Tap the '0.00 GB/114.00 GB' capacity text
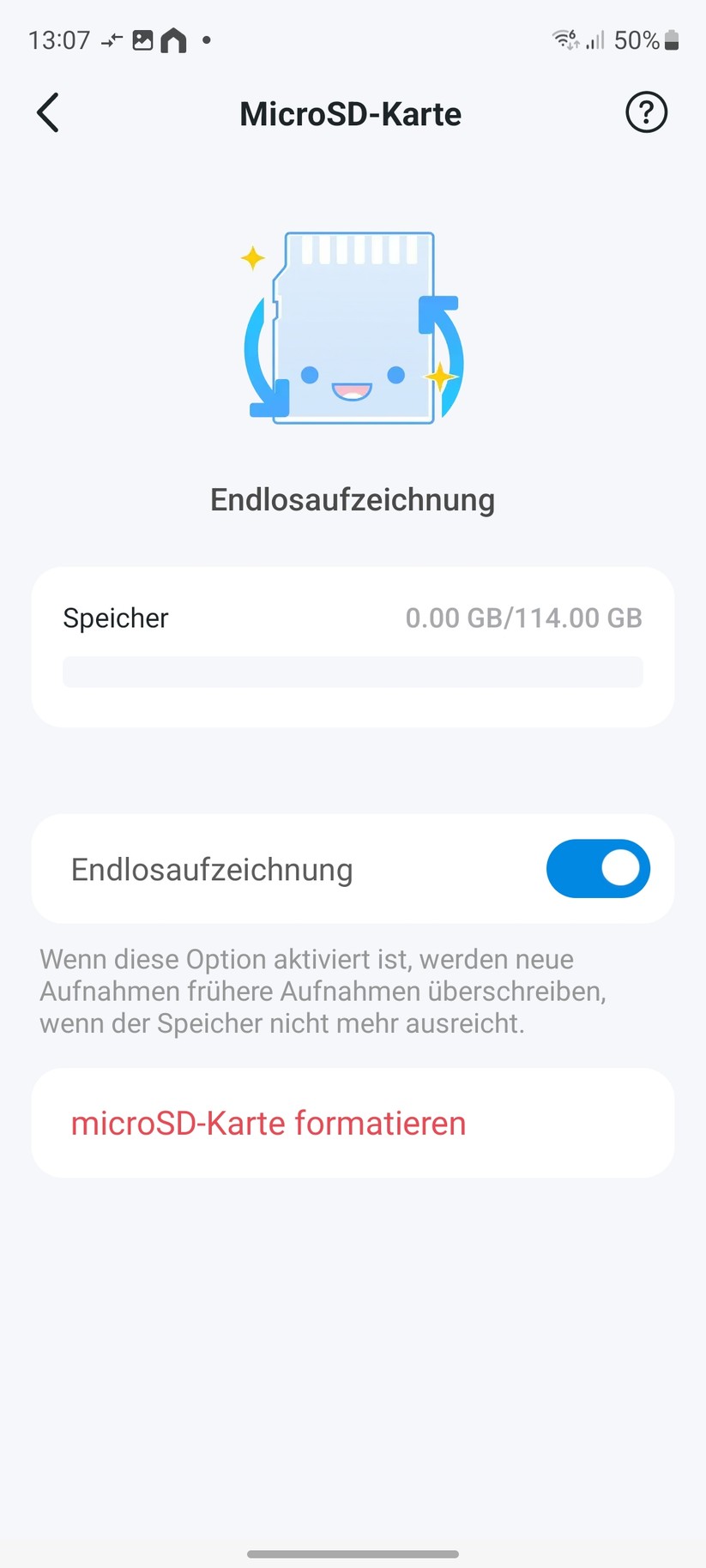 pos(524,618)
